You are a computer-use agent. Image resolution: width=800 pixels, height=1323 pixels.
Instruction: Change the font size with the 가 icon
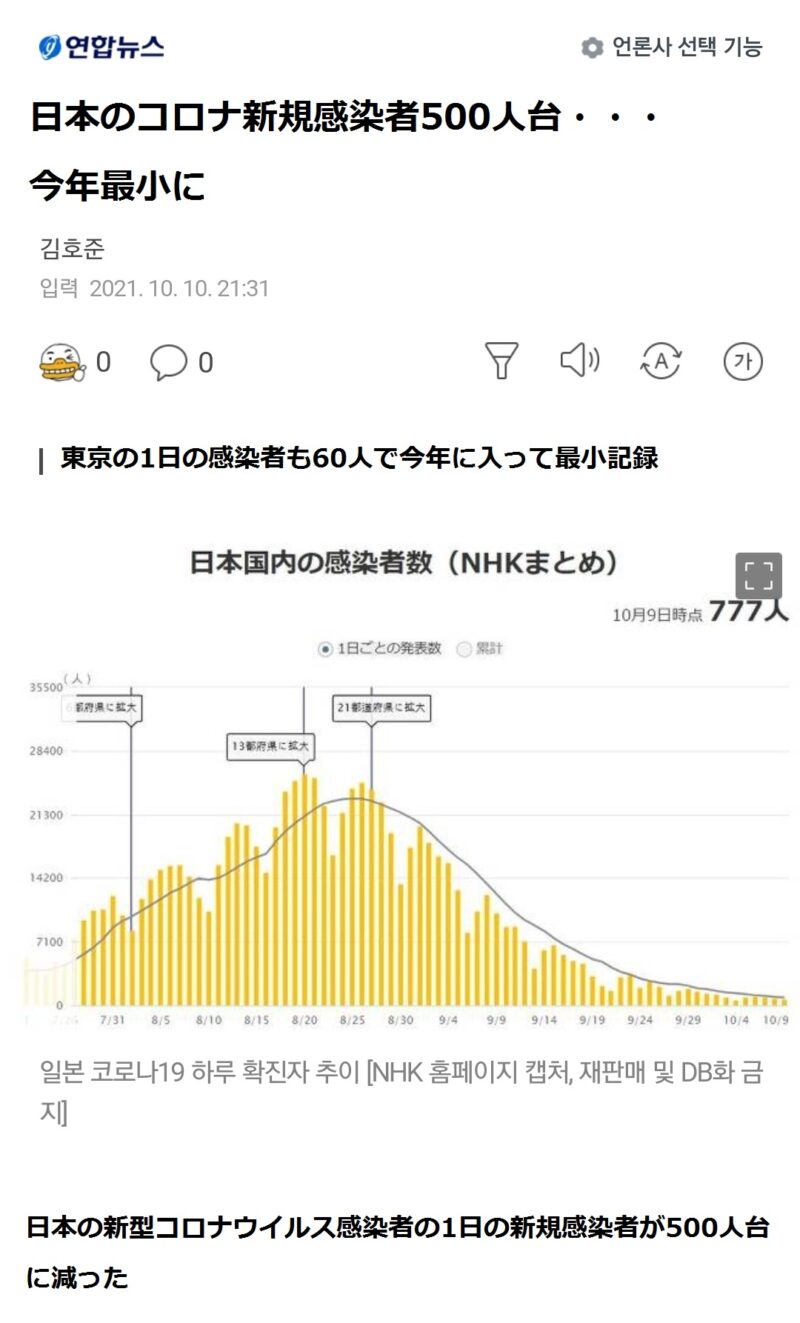tap(743, 362)
